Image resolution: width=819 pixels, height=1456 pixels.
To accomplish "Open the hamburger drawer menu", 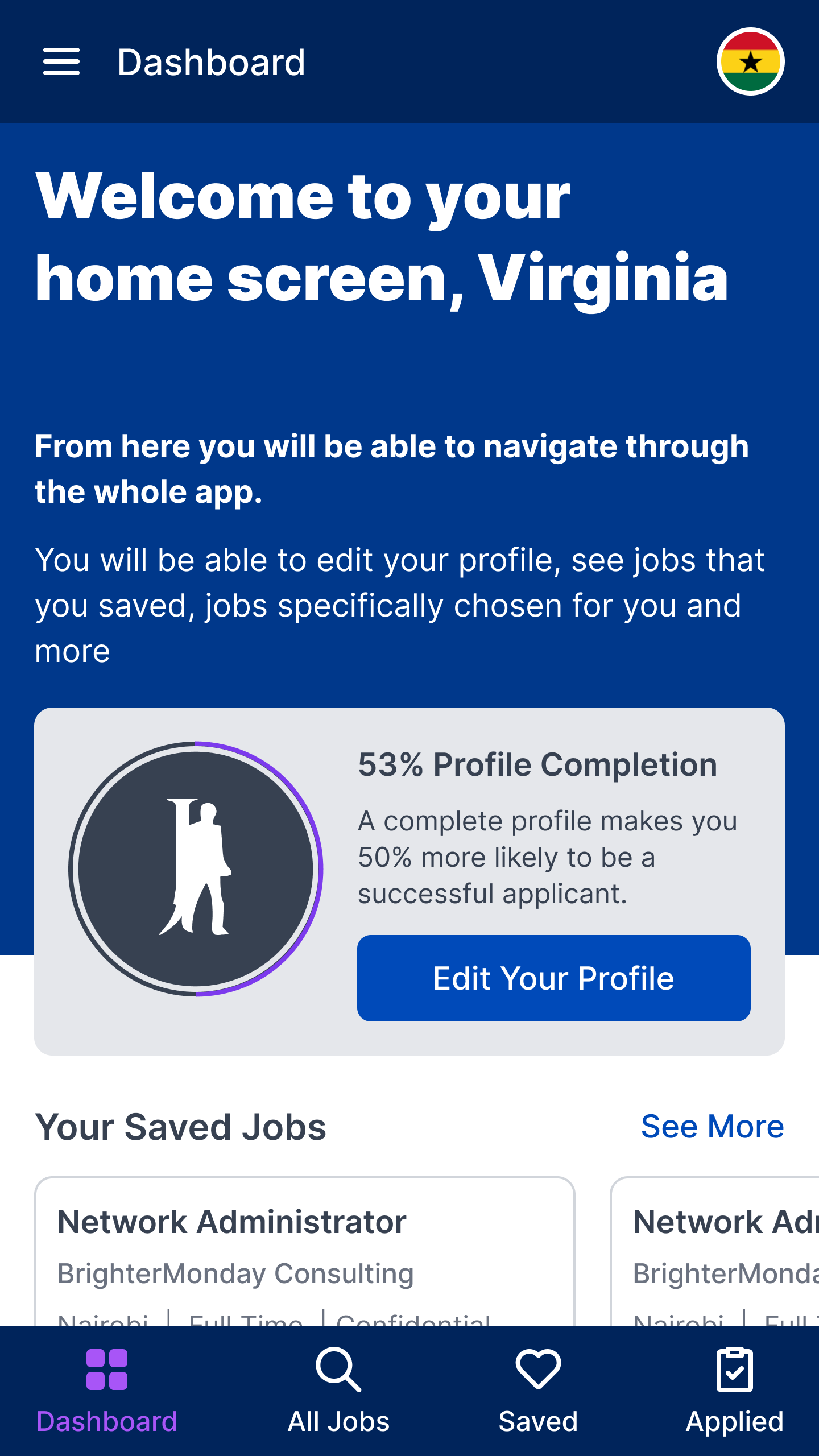I will click(x=61, y=61).
